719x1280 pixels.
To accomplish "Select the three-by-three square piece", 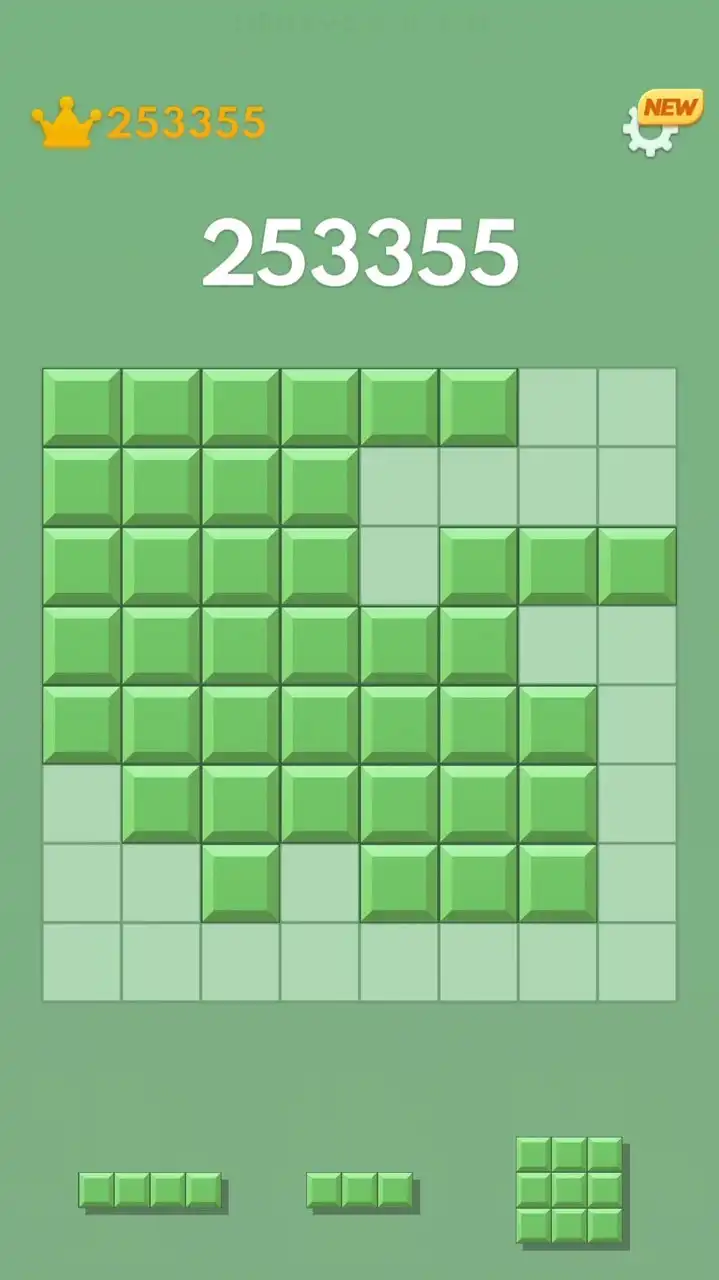I will (x=569, y=1190).
